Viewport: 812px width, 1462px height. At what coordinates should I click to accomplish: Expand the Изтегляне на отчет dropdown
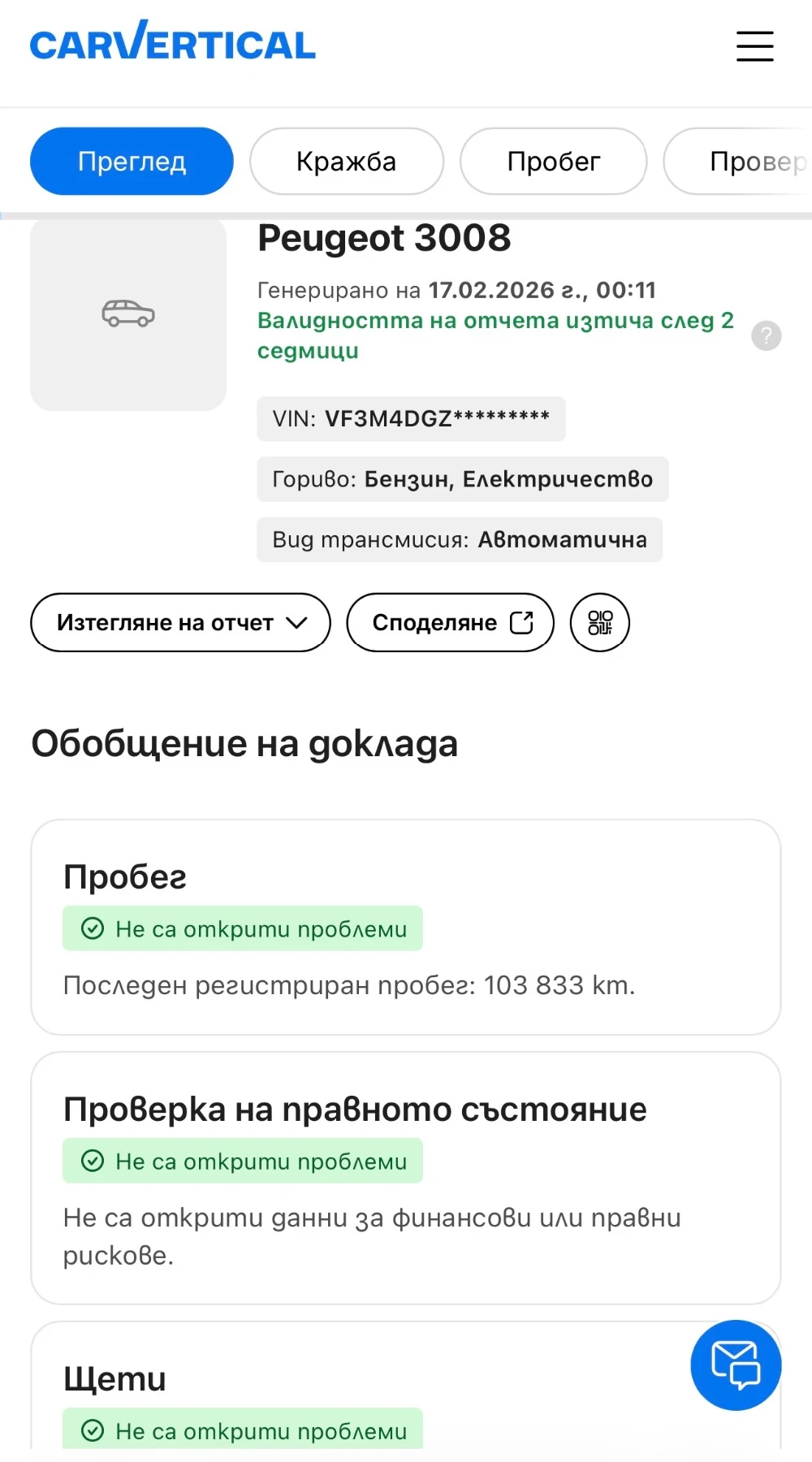180,623
